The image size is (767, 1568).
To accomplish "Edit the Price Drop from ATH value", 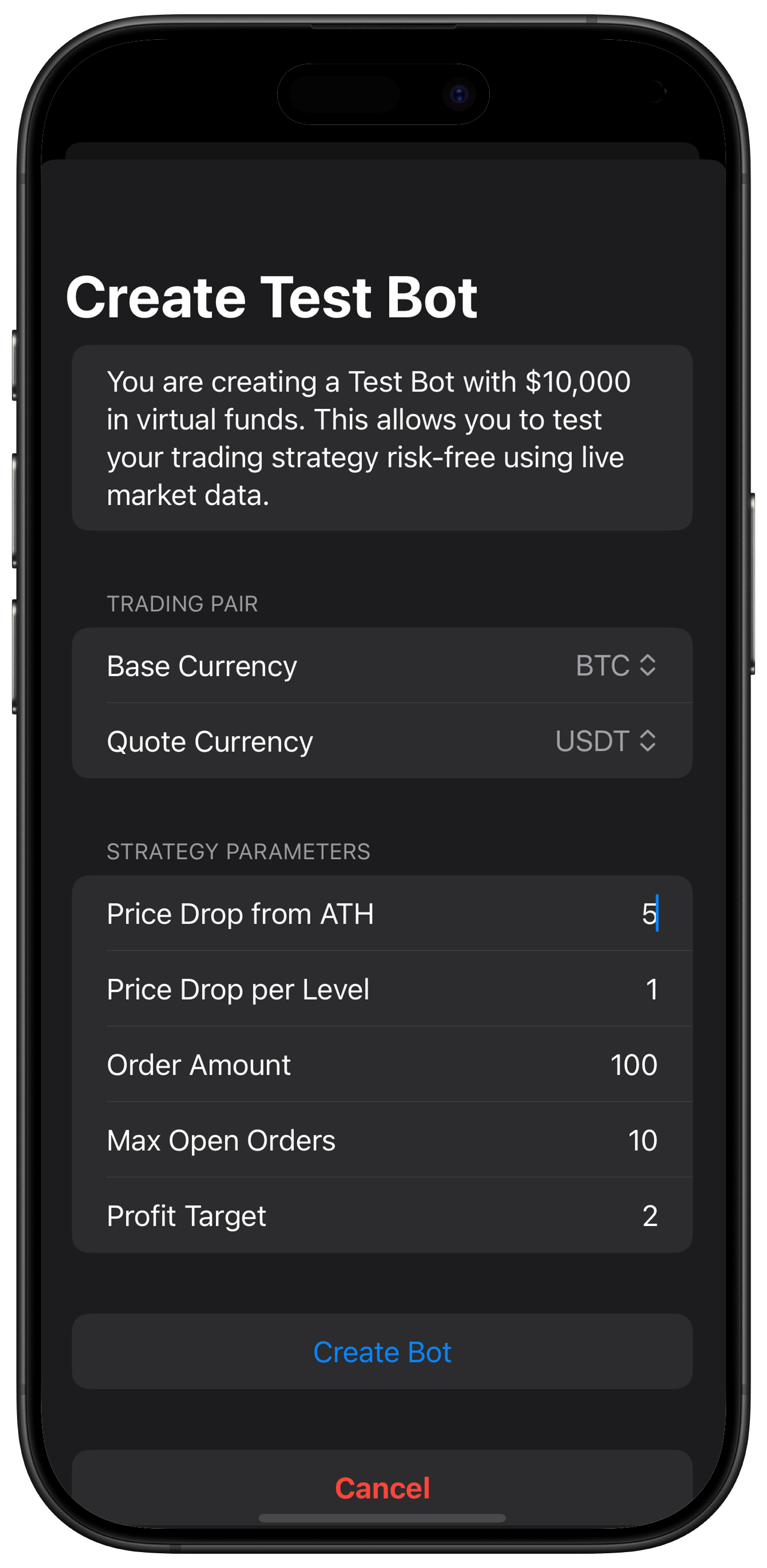I will pos(648,914).
